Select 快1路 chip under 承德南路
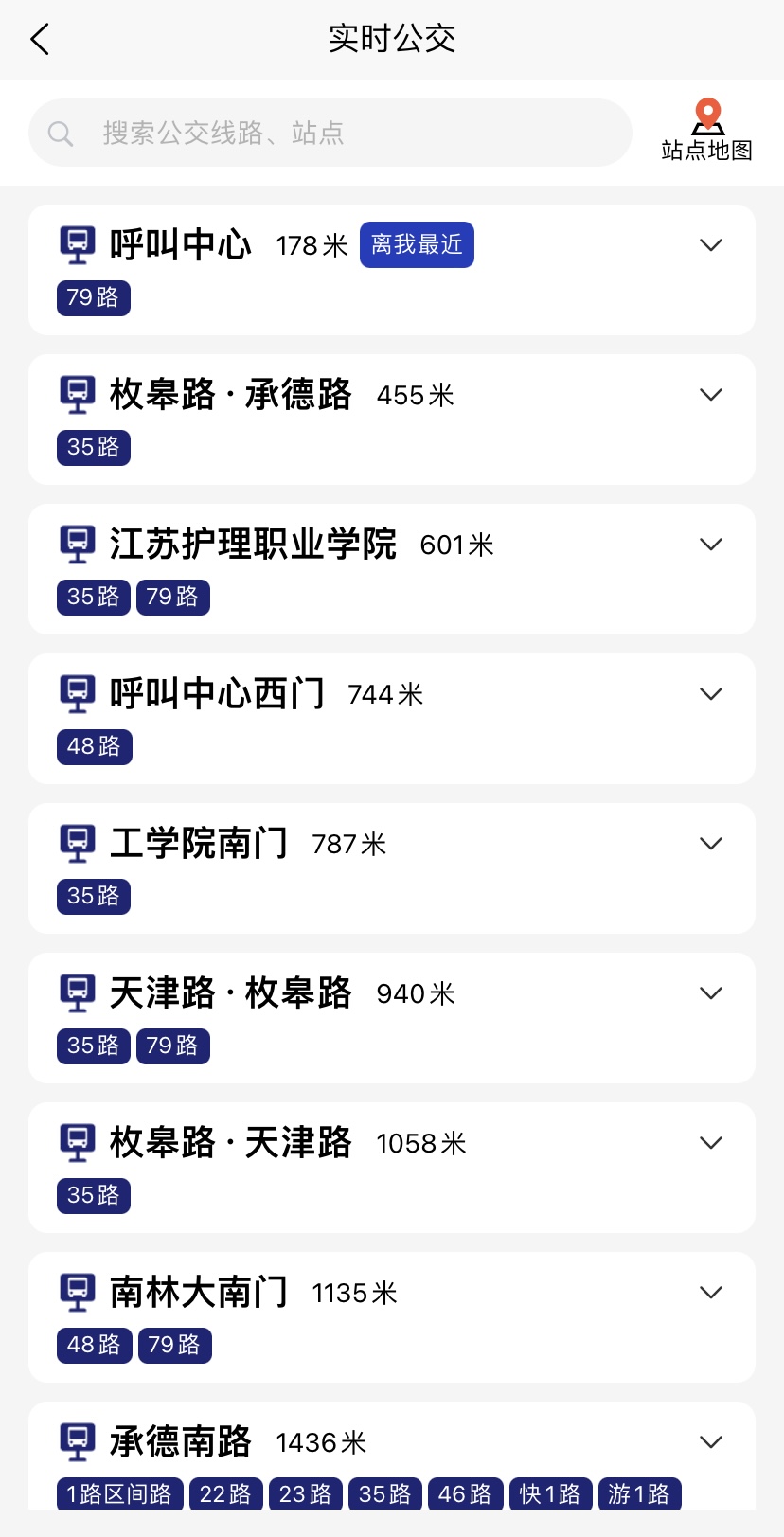Screen dimensions: 784x1537 pos(551,1493)
